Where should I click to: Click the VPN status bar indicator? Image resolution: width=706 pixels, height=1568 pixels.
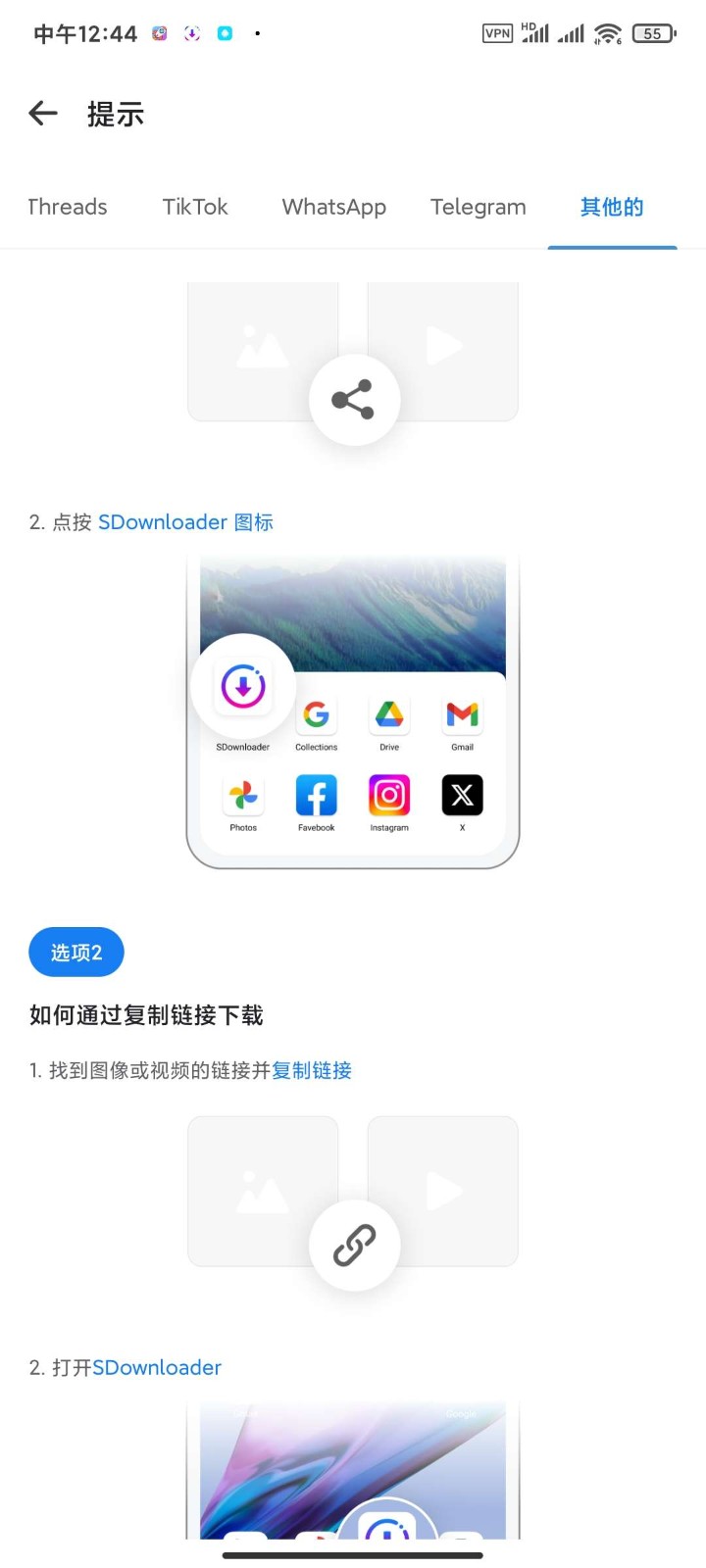(496, 32)
